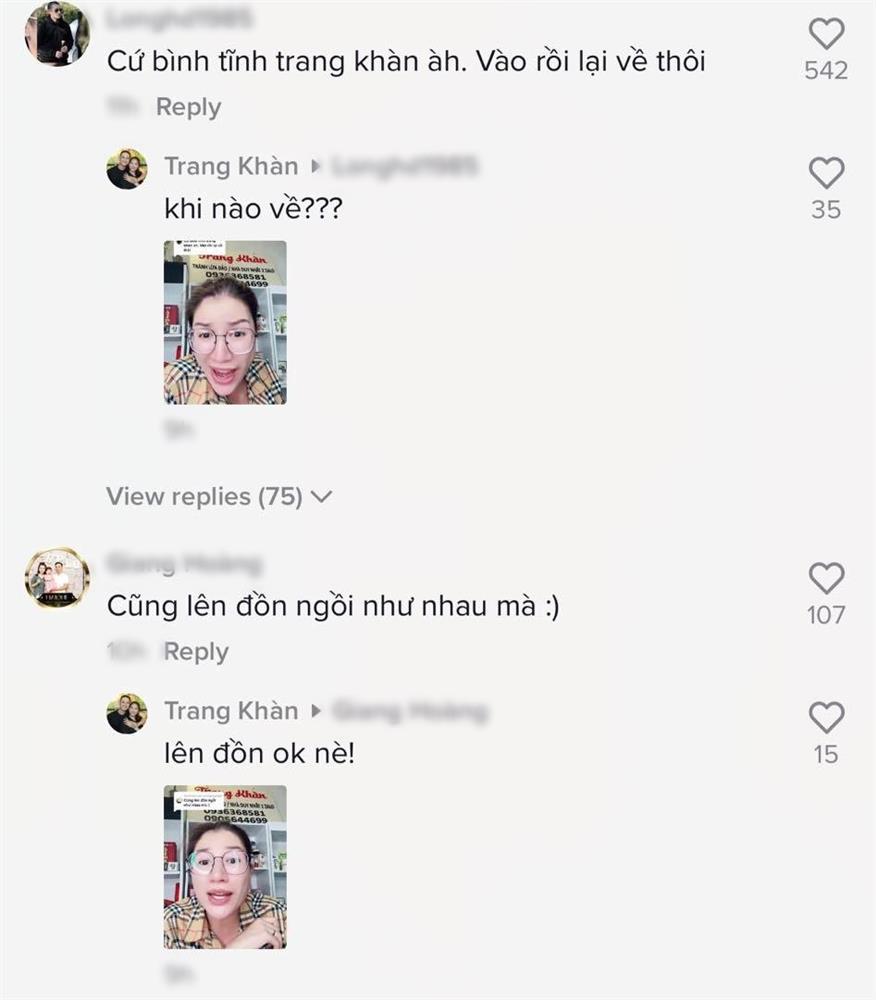Like Trang Khàn's reply "khi nào về???"
Image resolution: width=876 pixels, height=1000 pixels.
point(826,174)
